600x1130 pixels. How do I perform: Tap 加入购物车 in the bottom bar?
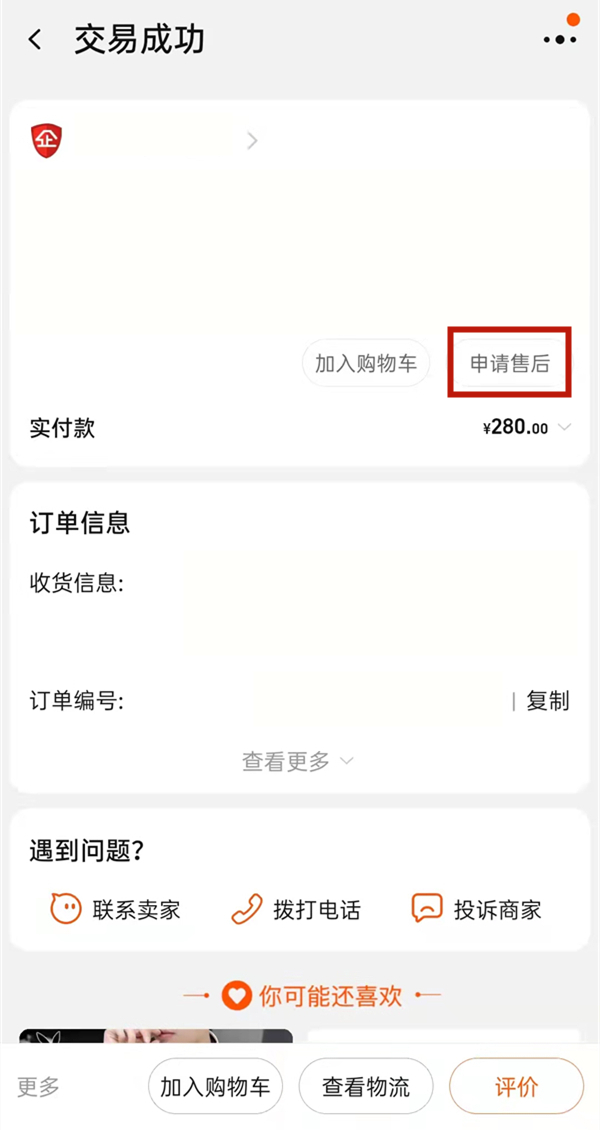coord(216,1087)
